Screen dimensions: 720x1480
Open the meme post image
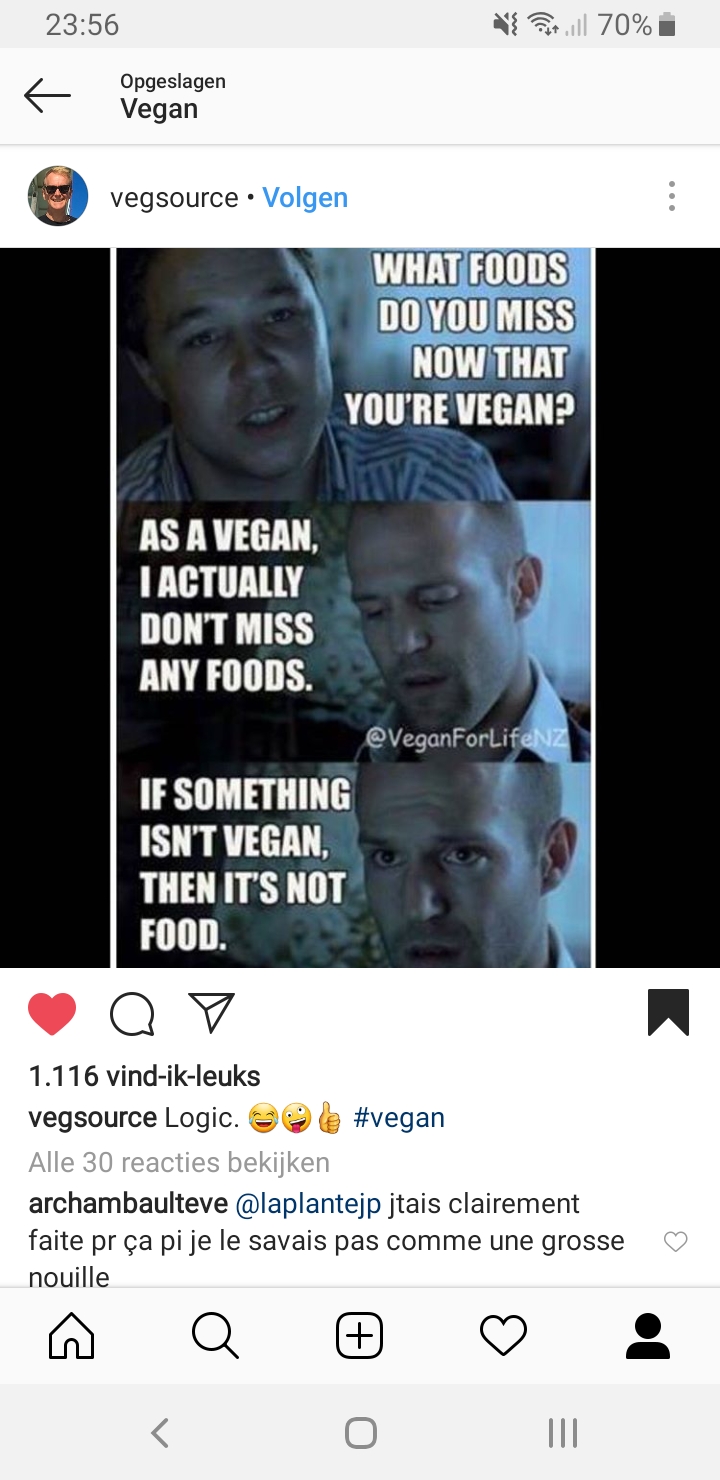[355, 608]
